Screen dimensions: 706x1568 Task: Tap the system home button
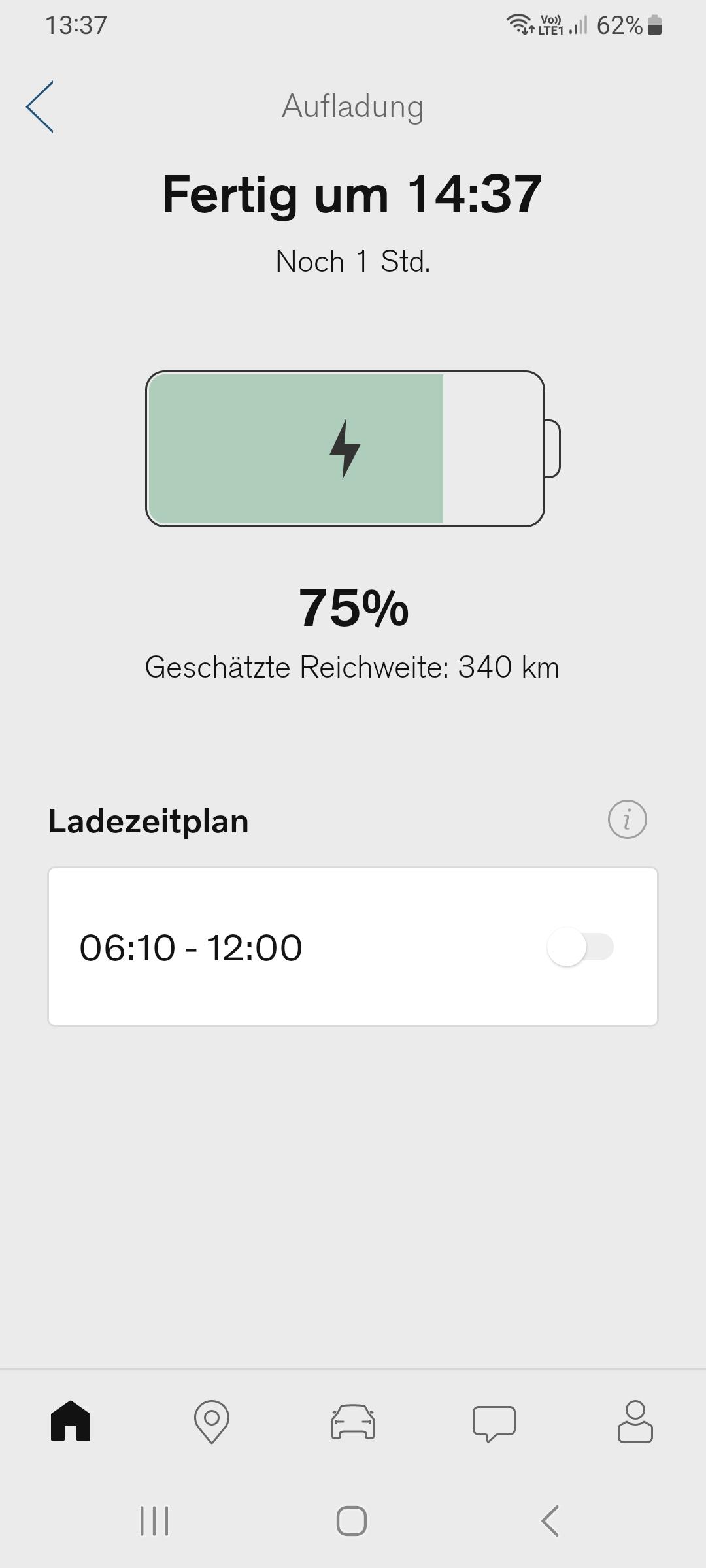352,1521
